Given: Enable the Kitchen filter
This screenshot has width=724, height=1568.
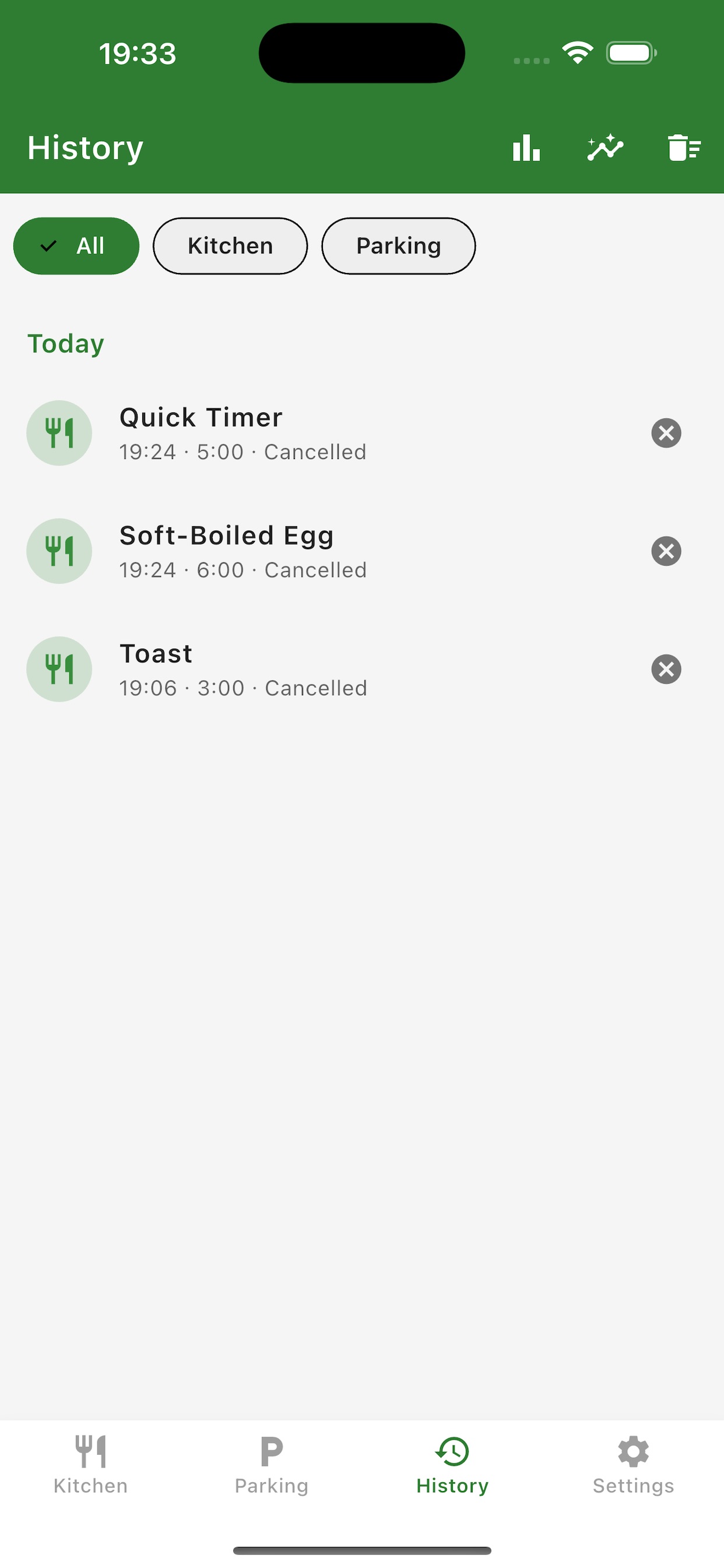Looking at the screenshot, I should 230,246.
